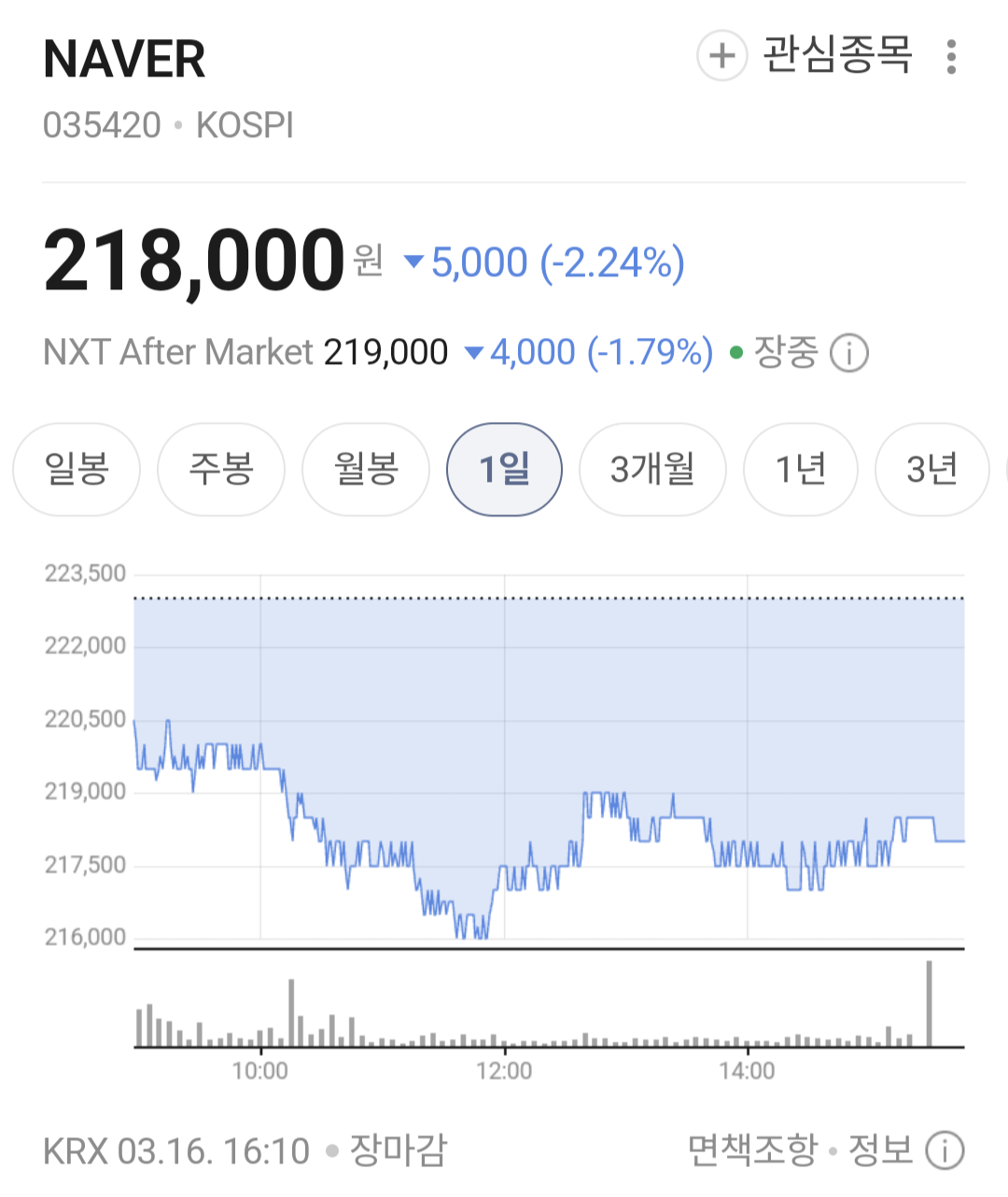The width and height of the screenshot is (1008, 1197).
Task: Switch chart to 일봉 daily candles
Action: (x=77, y=469)
